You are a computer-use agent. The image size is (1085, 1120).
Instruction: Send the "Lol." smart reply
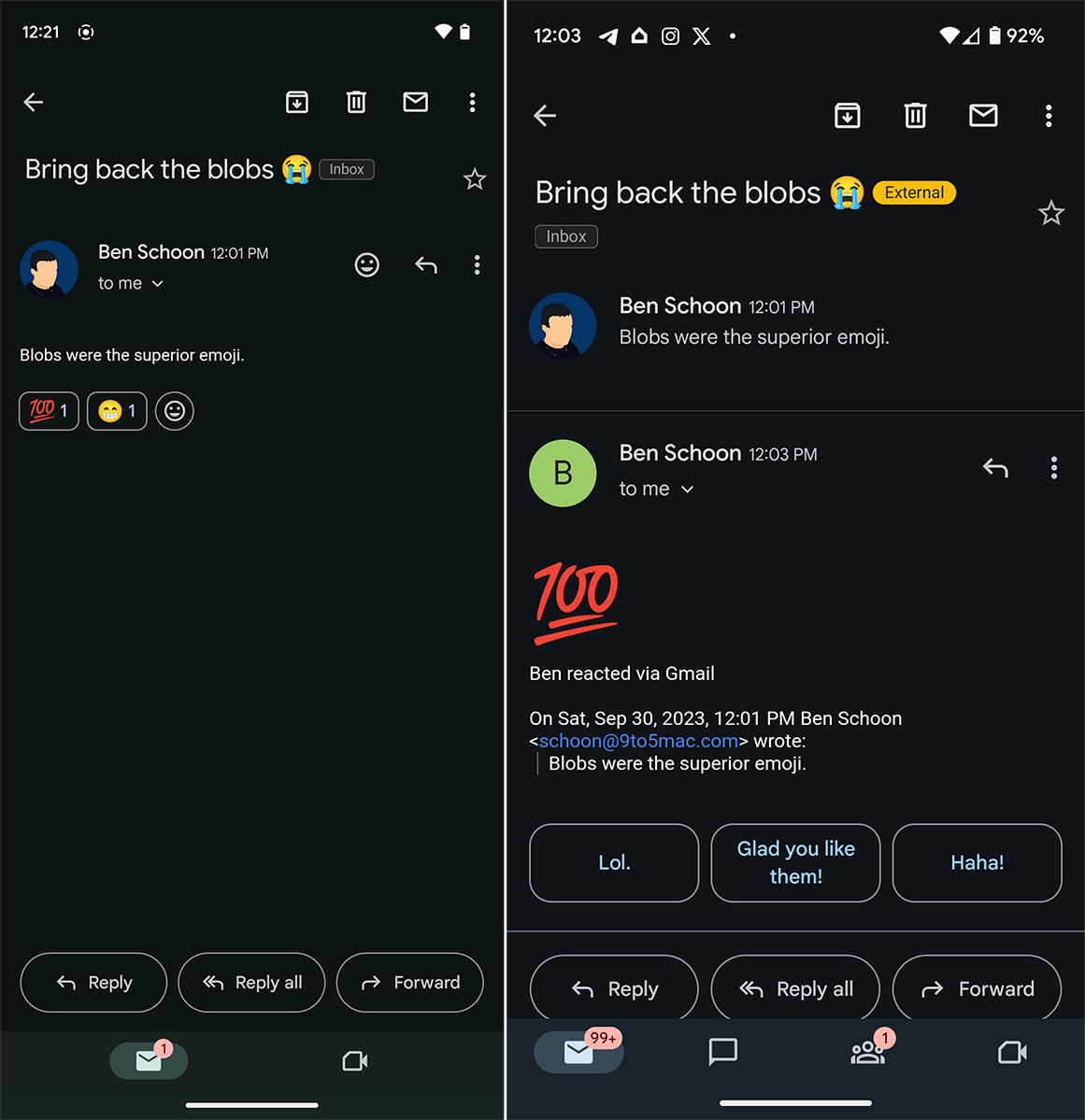[x=614, y=863]
